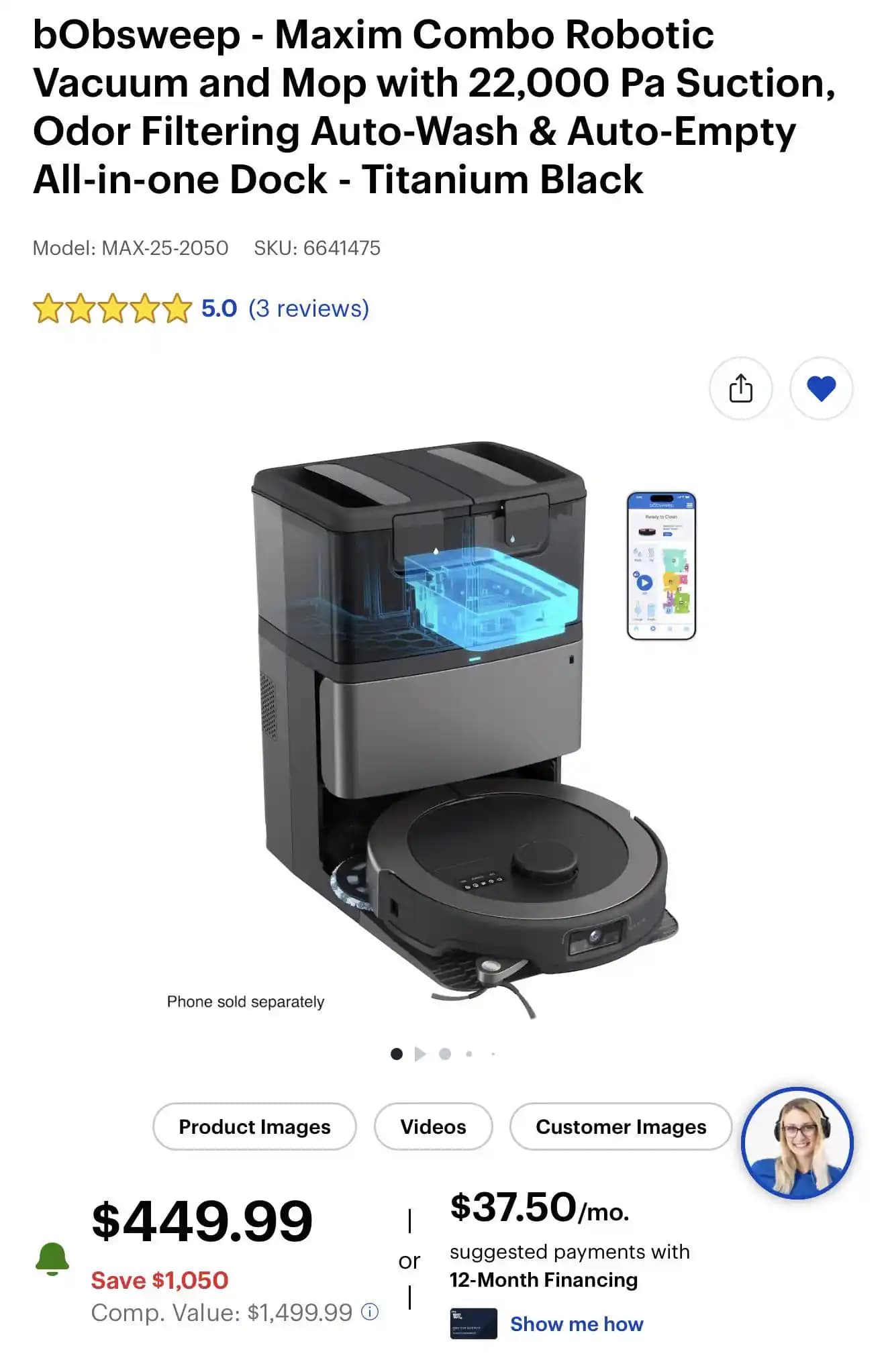The image size is (886, 1372).
Task: Click the Best Buy credit card icon
Action: 474,1324
